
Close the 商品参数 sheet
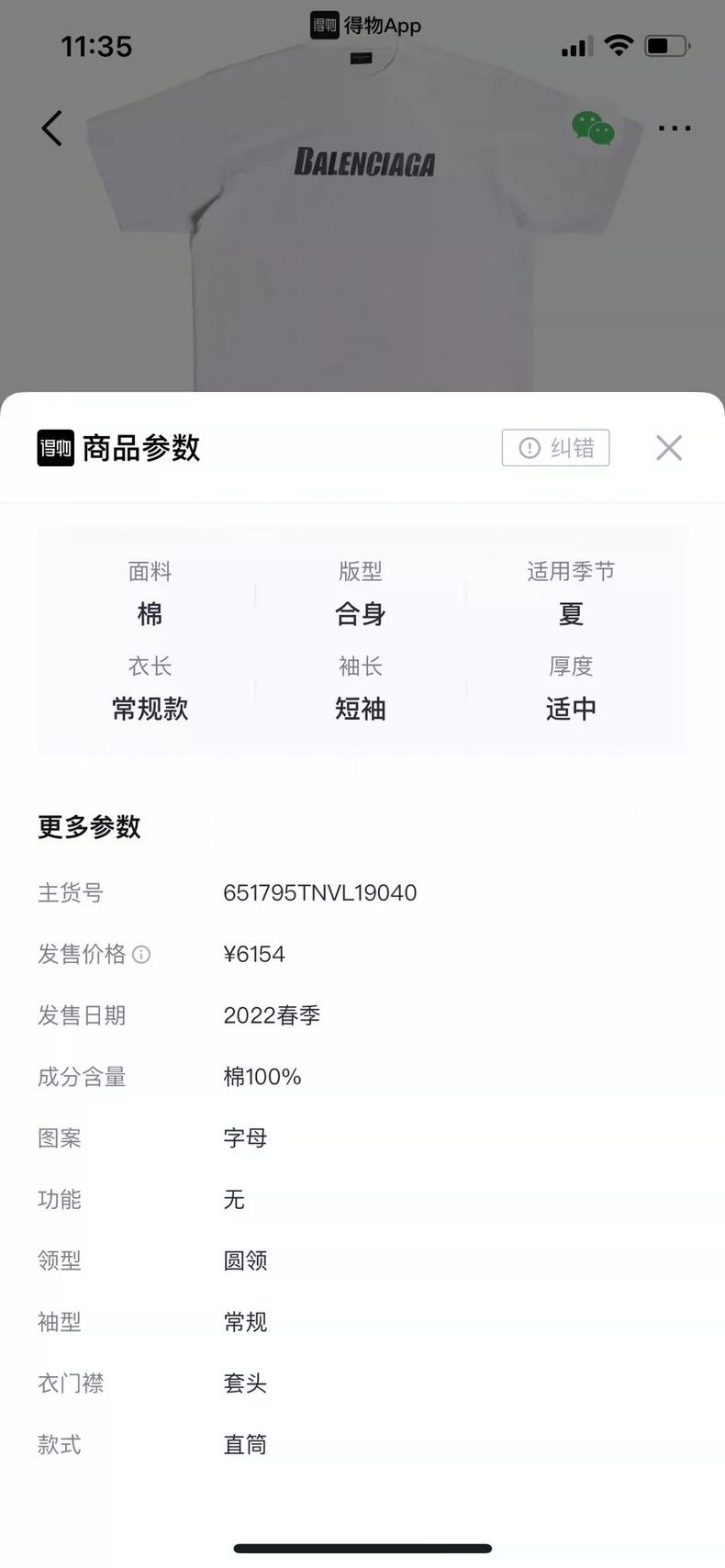(669, 448)
